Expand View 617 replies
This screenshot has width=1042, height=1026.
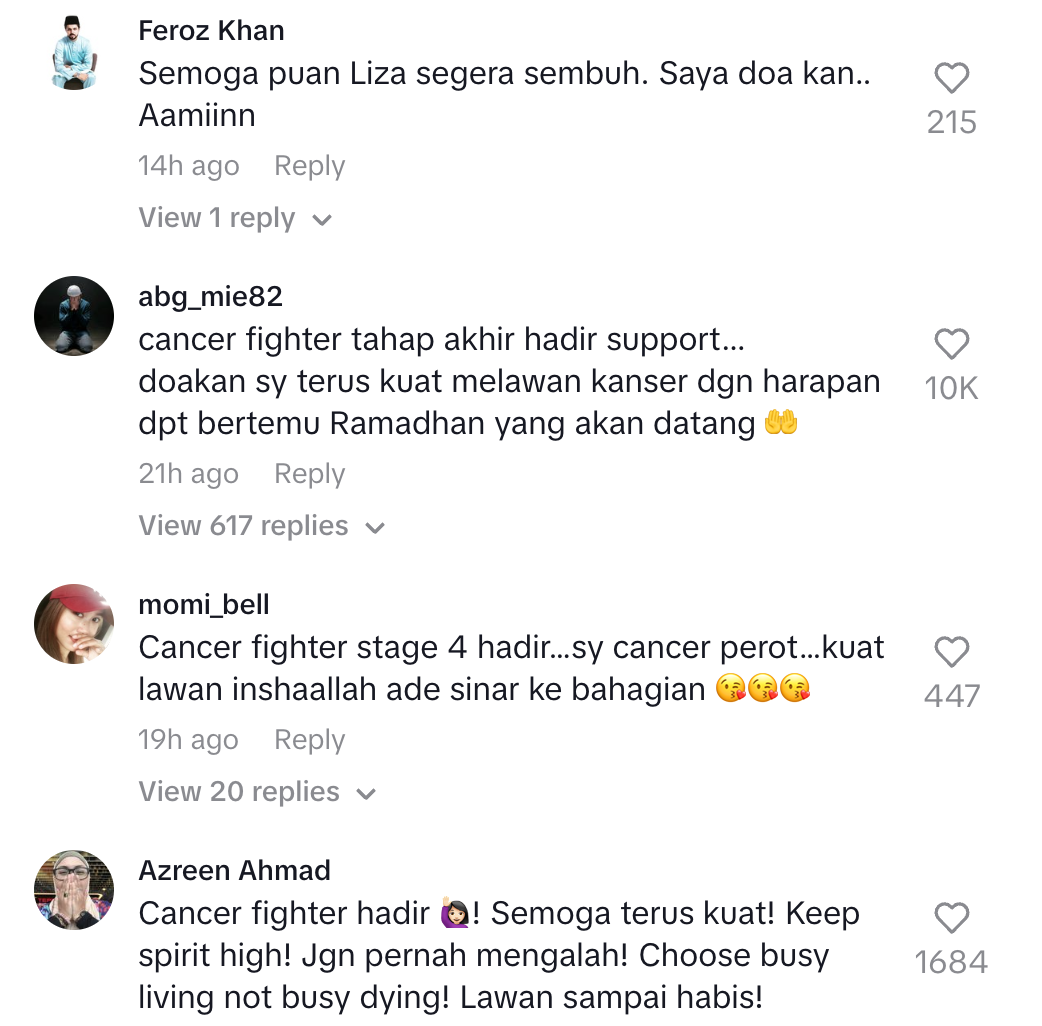point(261,526)
